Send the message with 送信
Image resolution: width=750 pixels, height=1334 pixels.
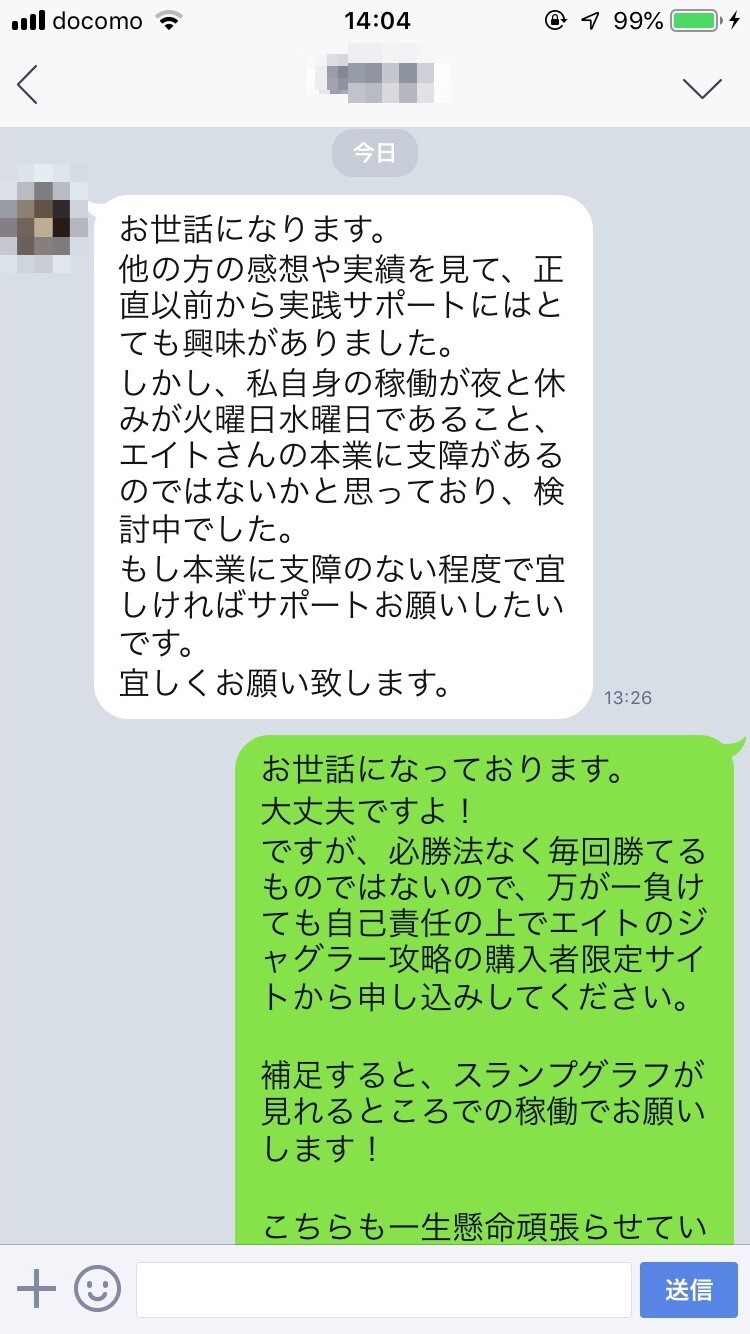(689, 1289)
